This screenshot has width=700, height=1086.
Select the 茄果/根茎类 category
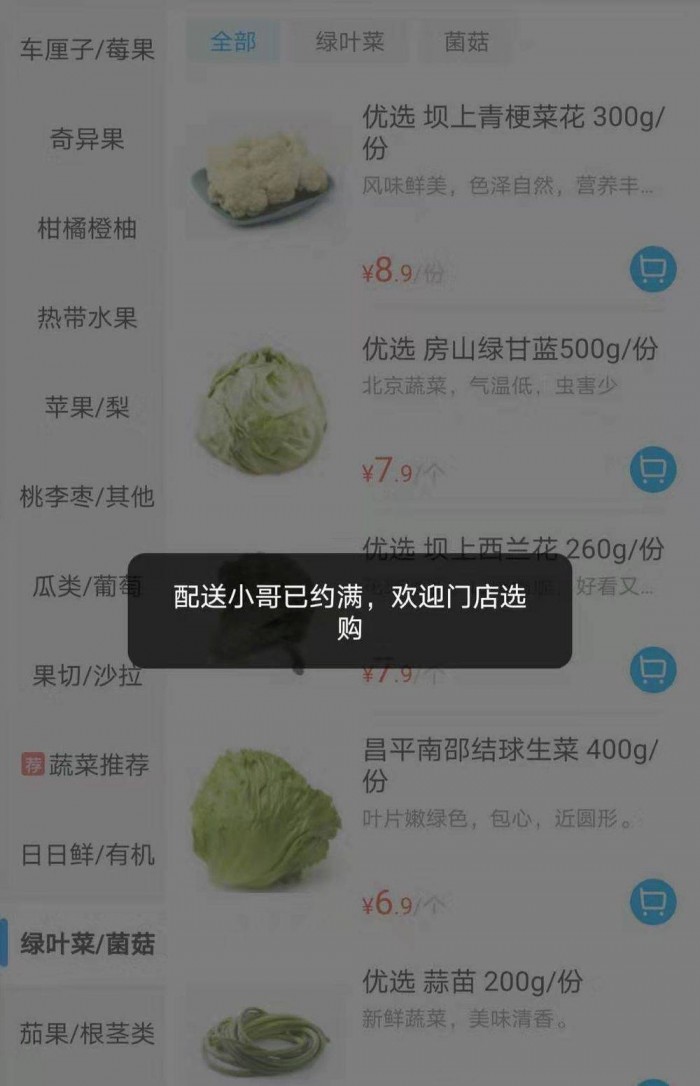pyautogui.click(x=87, y=1033)
